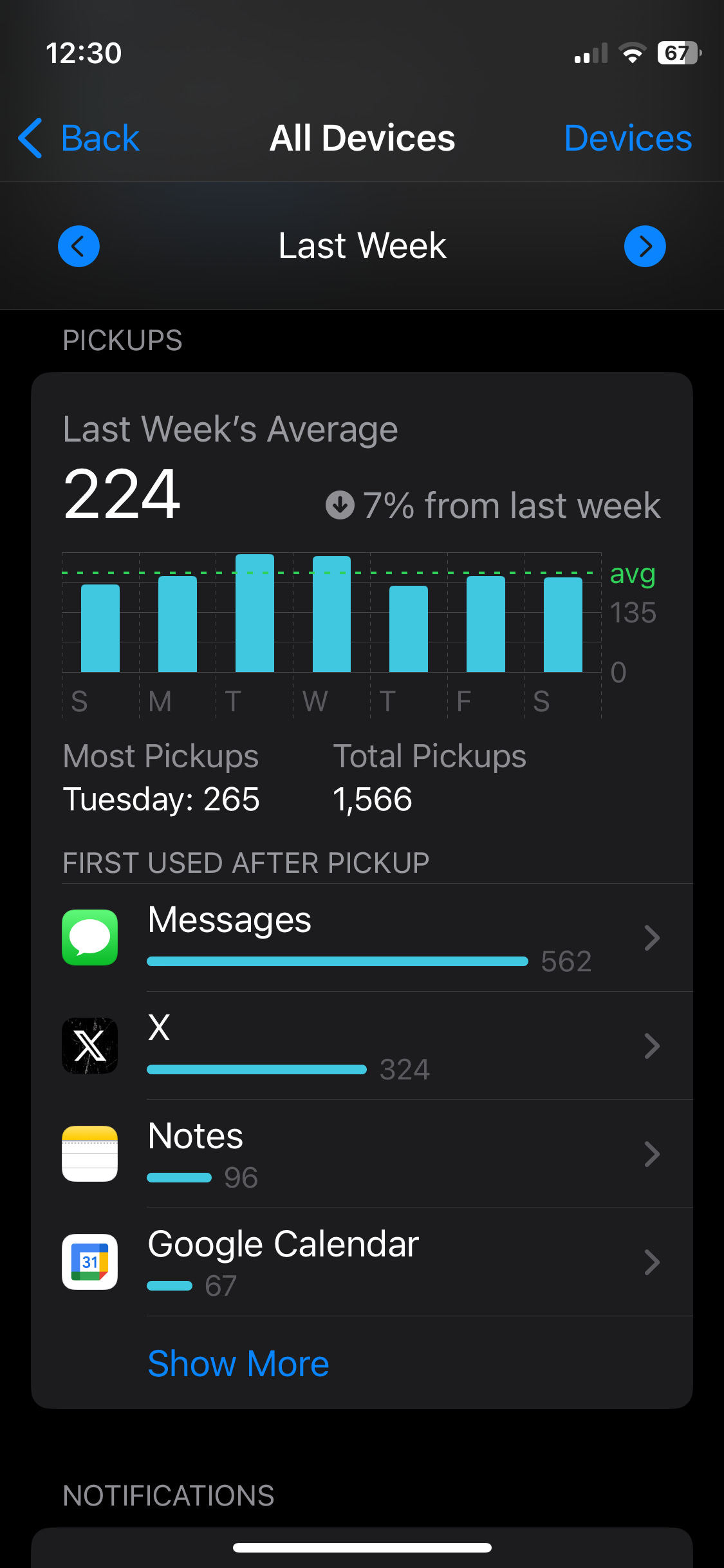Show more apps used after pickup
The image size is (724, 1568).
click(238, 1363)
